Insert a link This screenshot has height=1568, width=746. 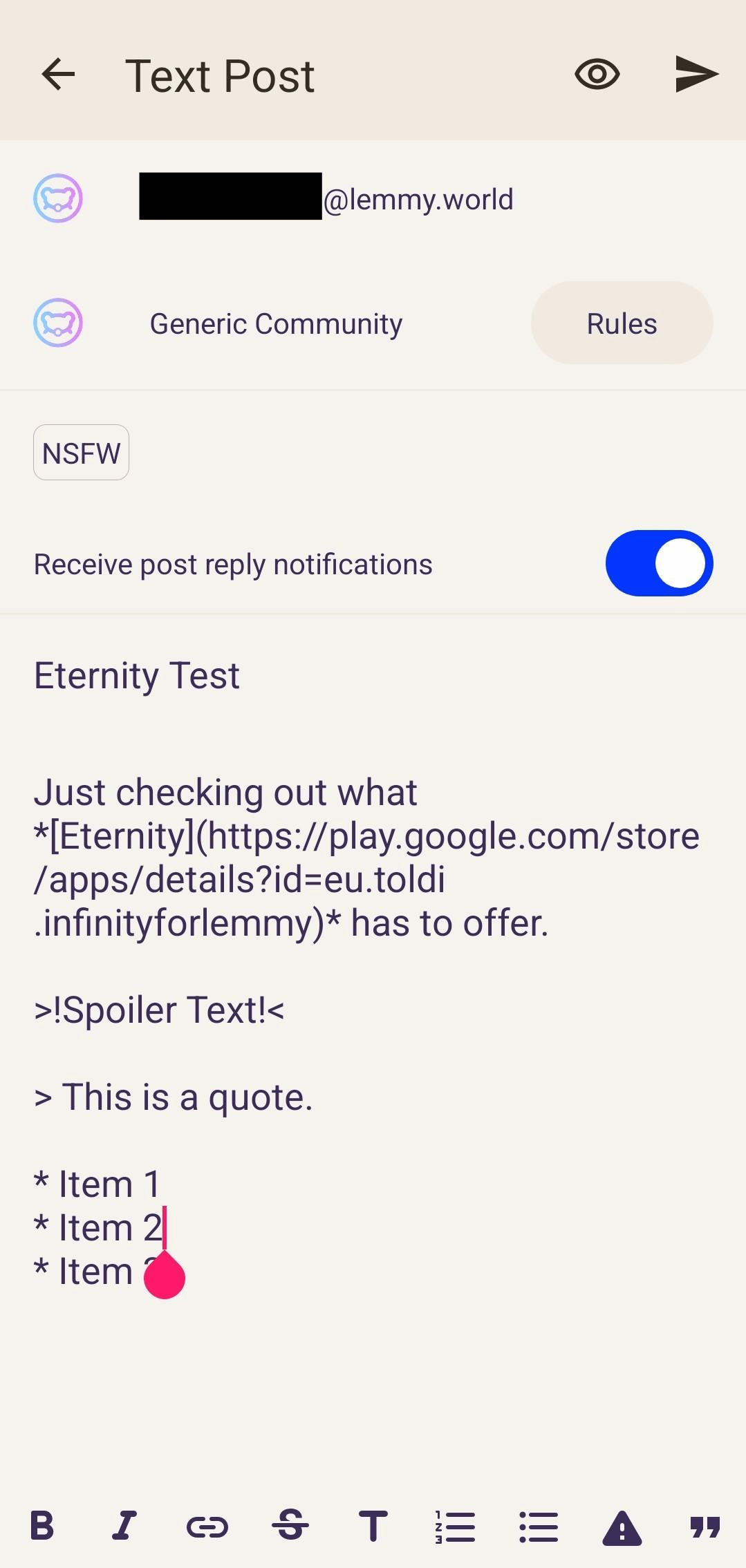pyautogui.click(x=207, y=1526)
